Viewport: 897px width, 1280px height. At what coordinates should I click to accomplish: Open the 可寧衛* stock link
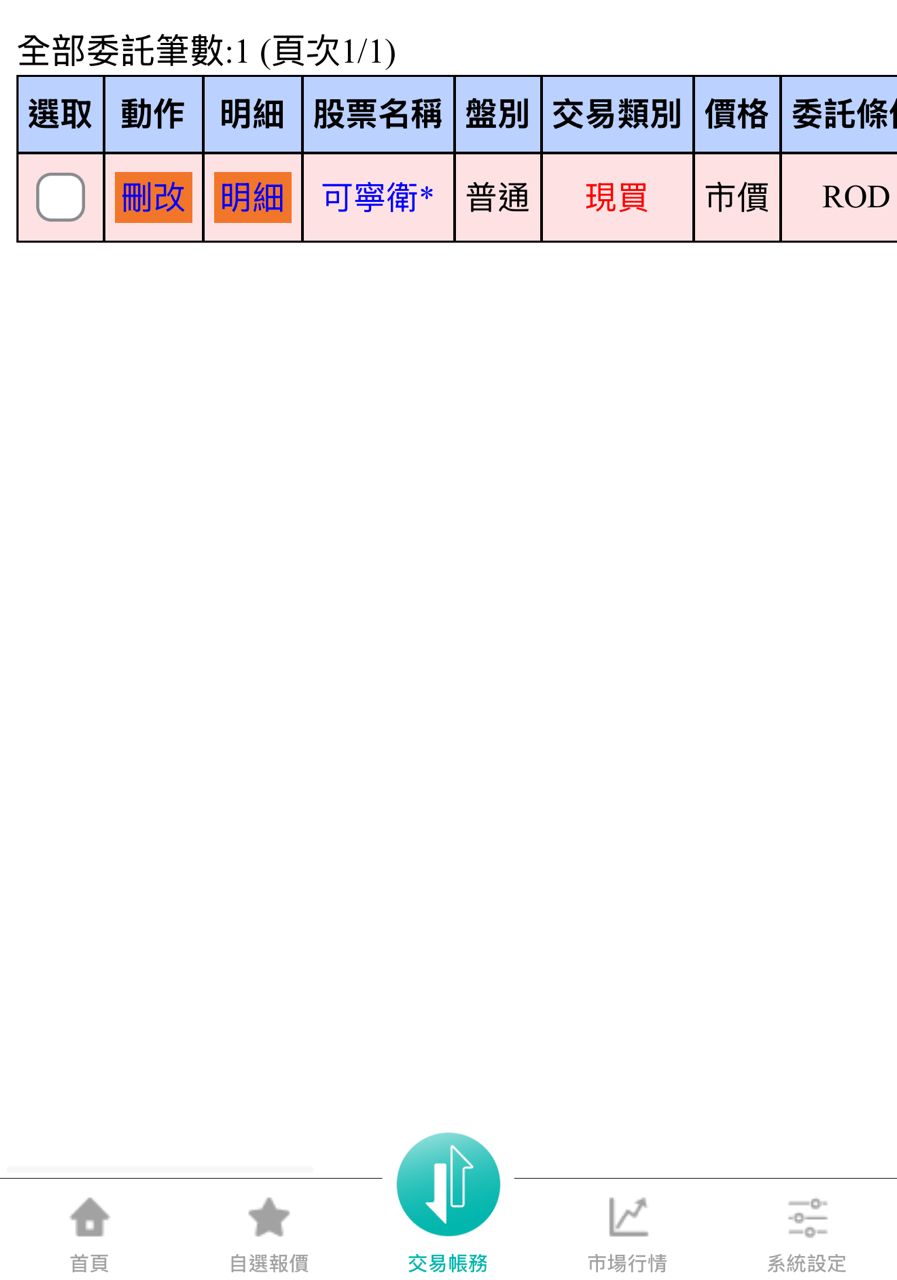pyautogui.click(x=377, y=197)
